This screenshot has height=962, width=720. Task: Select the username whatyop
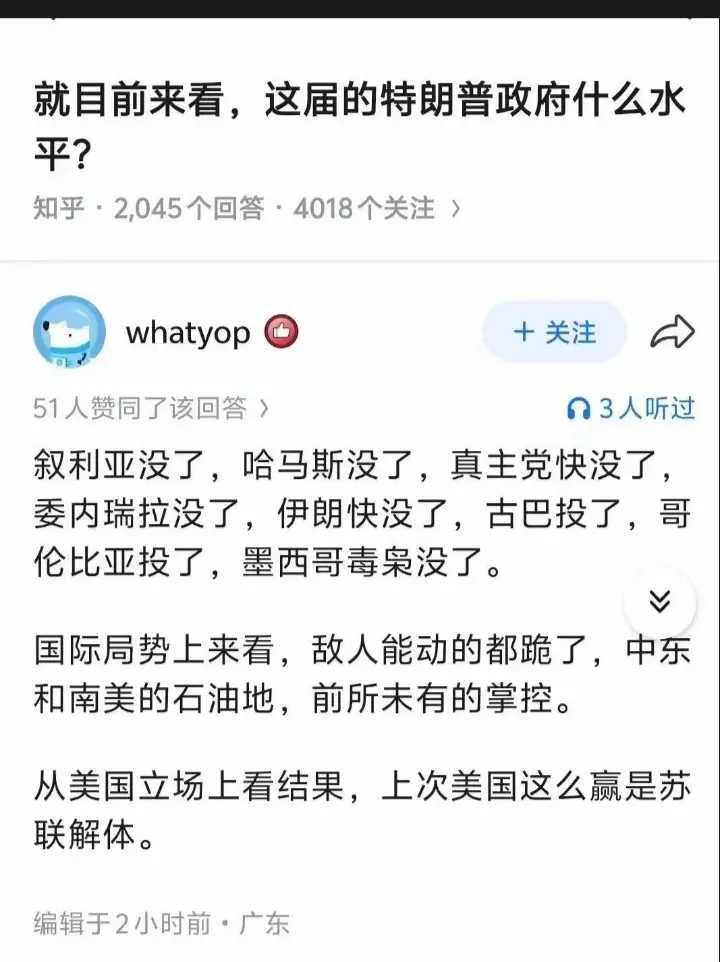(189, 332)
